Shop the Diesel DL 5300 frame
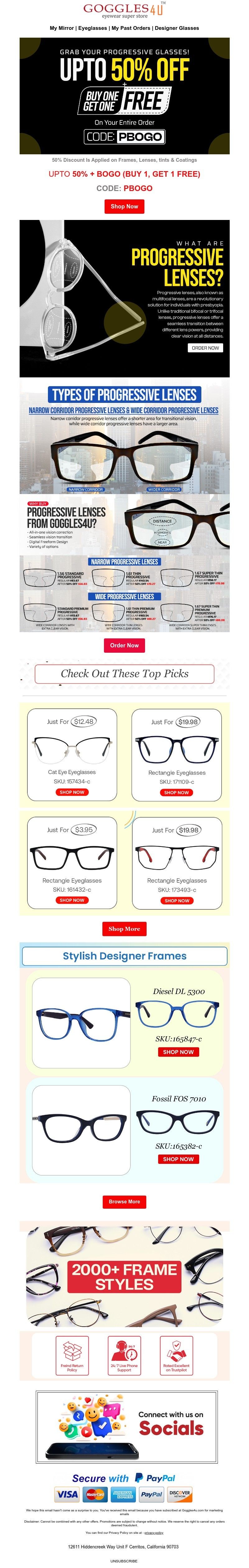The image size is (249, 1568). pos(178,1052)
